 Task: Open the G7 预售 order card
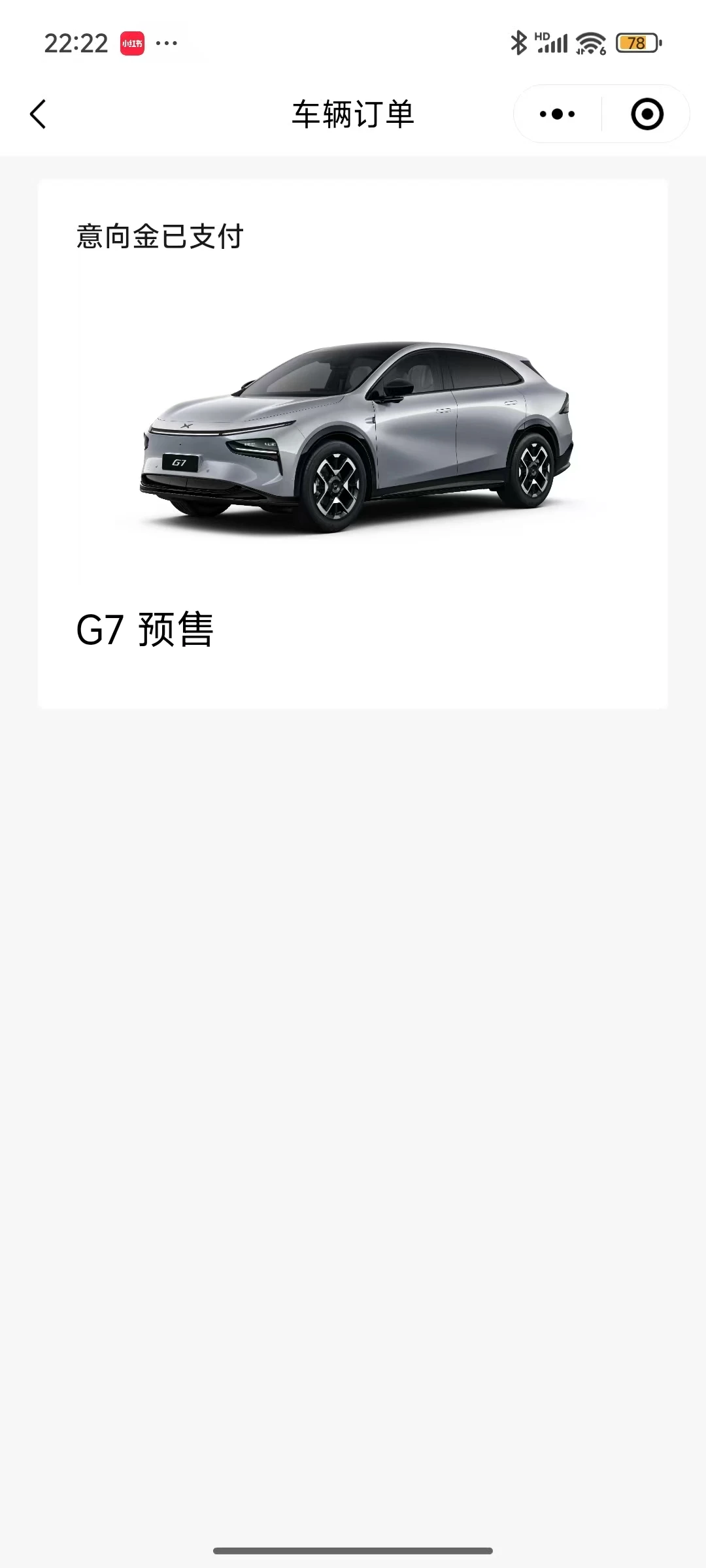coord(353,444)
